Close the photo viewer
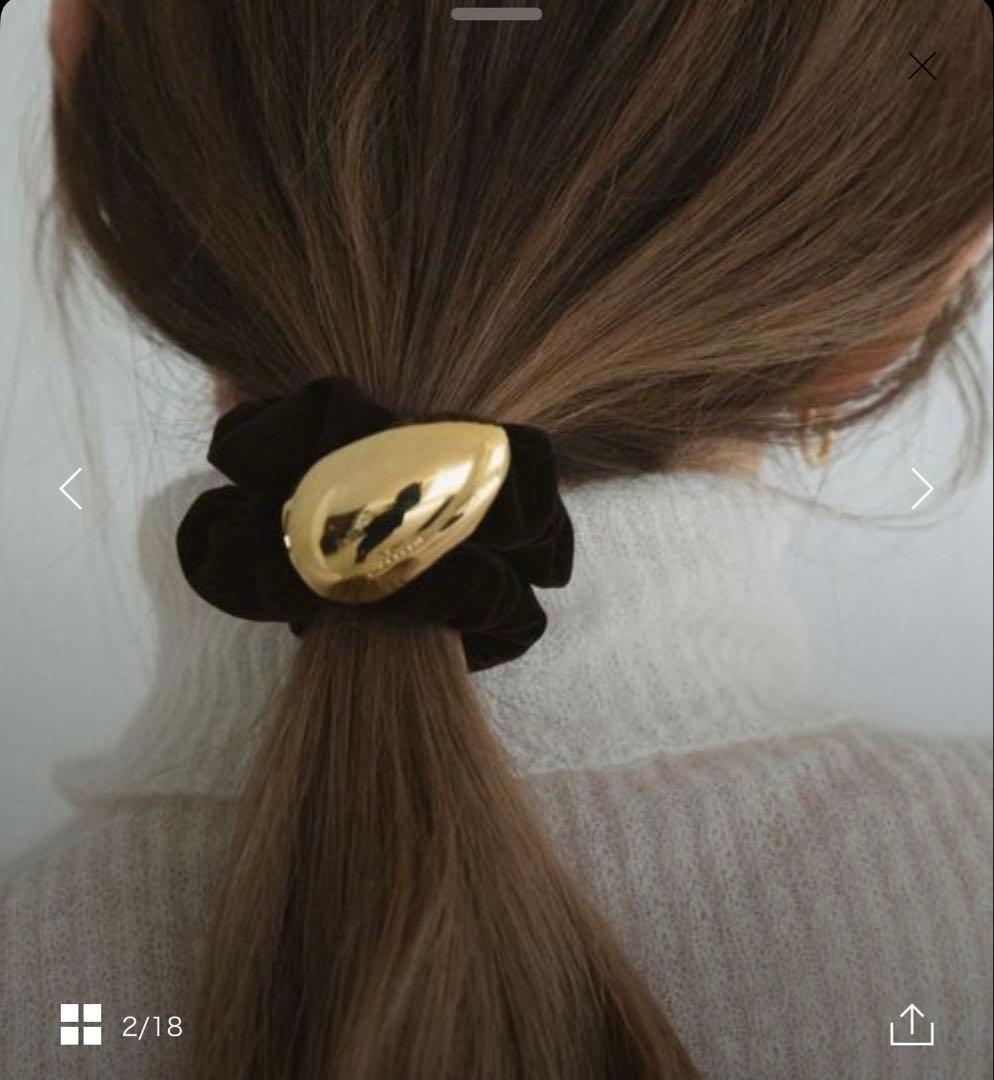This screenshot has width=994, height=1080. coord(921,66)
